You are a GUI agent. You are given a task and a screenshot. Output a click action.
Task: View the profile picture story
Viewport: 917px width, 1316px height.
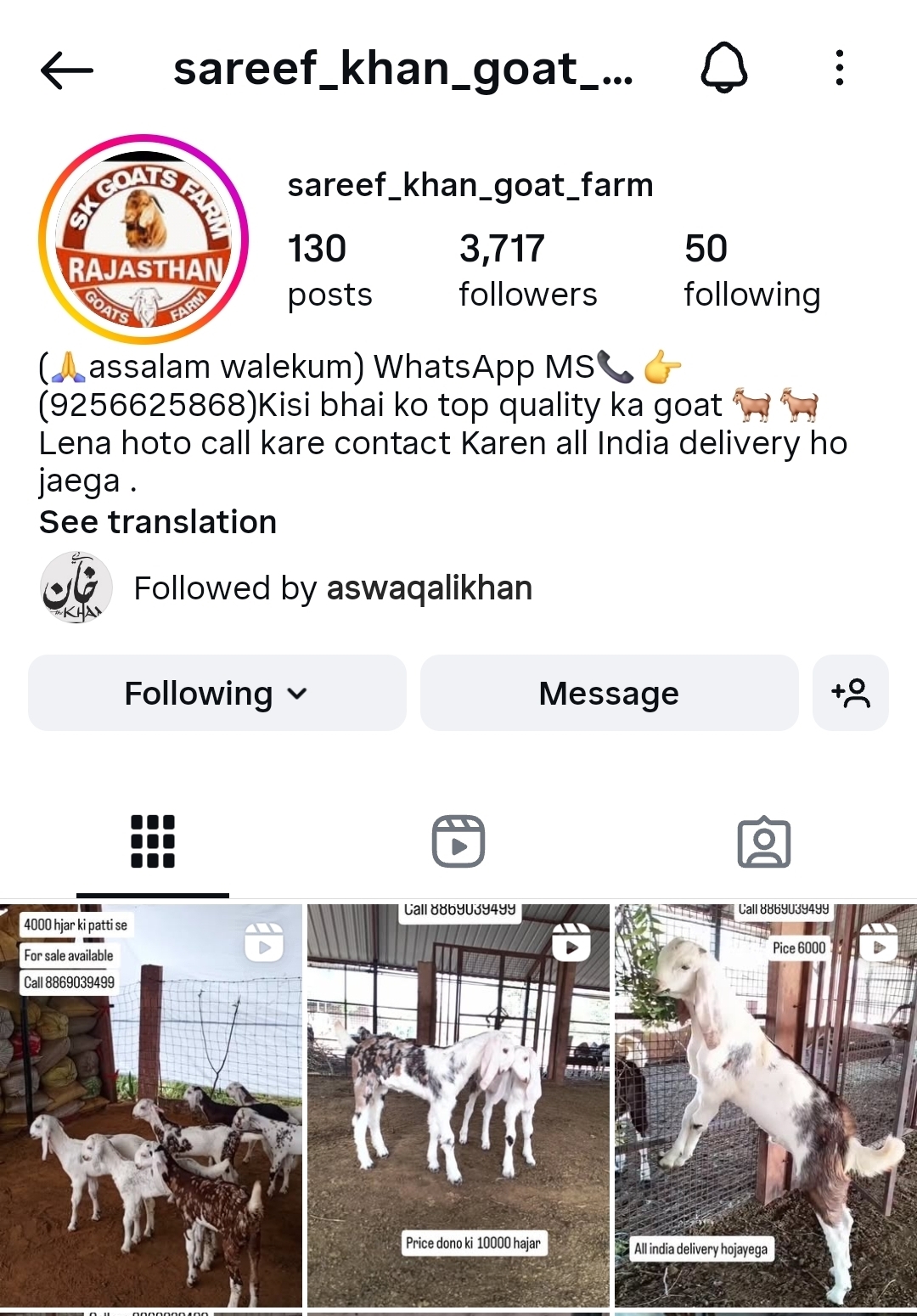[143, 239]
